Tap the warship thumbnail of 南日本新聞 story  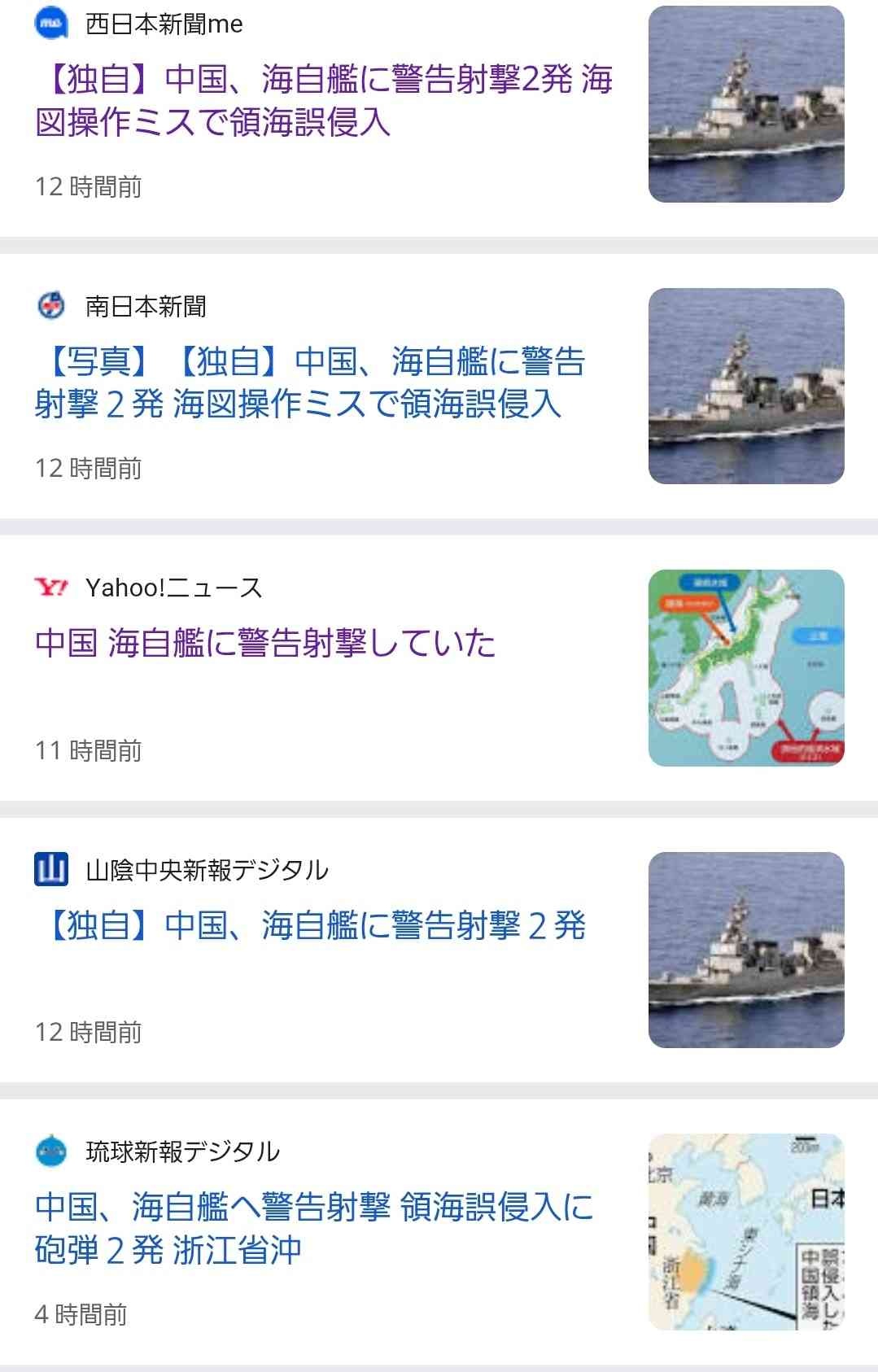click(x=746, y=386)
